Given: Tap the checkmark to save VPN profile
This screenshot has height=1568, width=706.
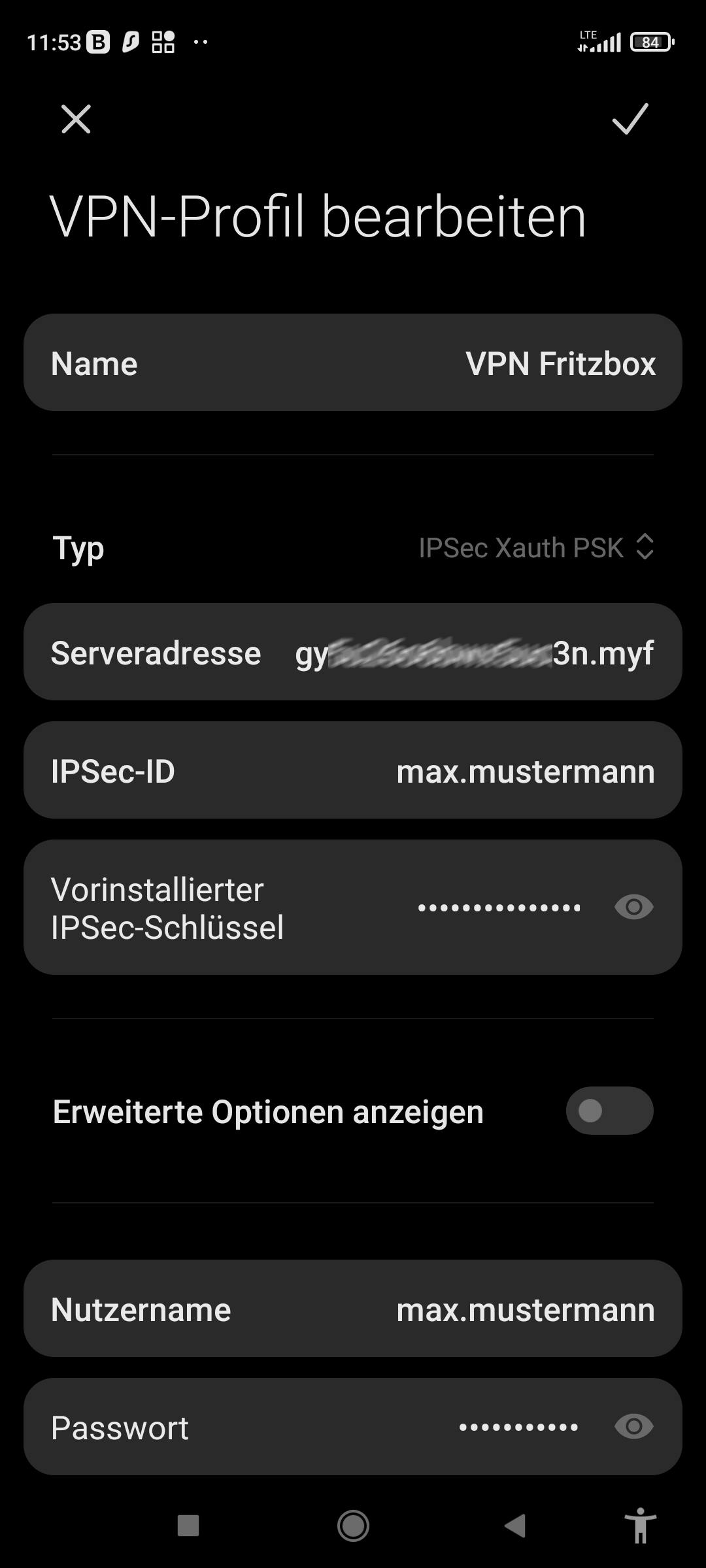Looking at the screenshot, I should [x=630, y=121].
